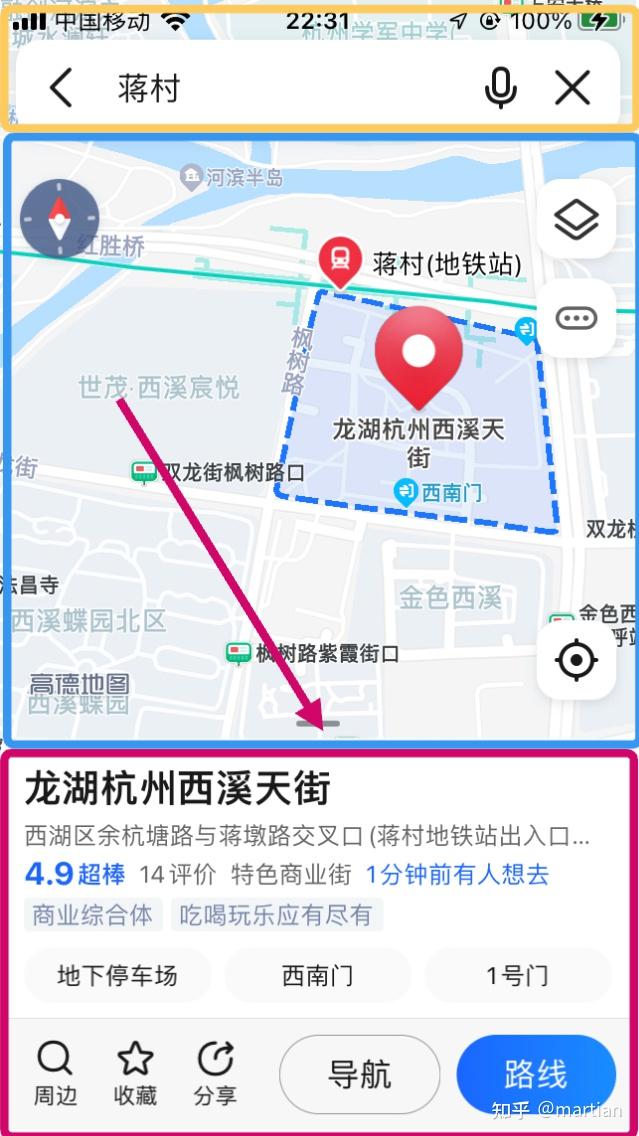
Task: Search nearby with 周边
Action: point(55,1072)
